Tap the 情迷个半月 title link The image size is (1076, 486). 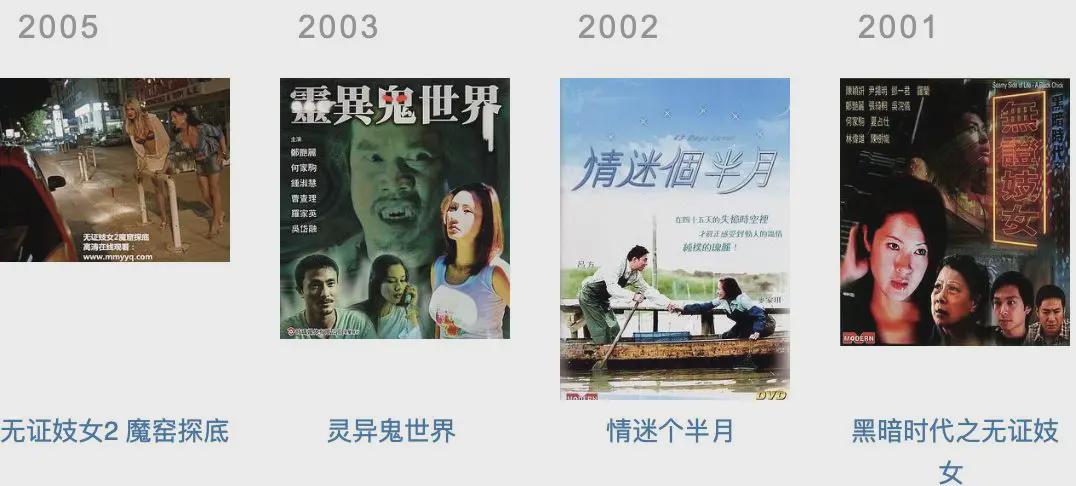tap(671, 431)
